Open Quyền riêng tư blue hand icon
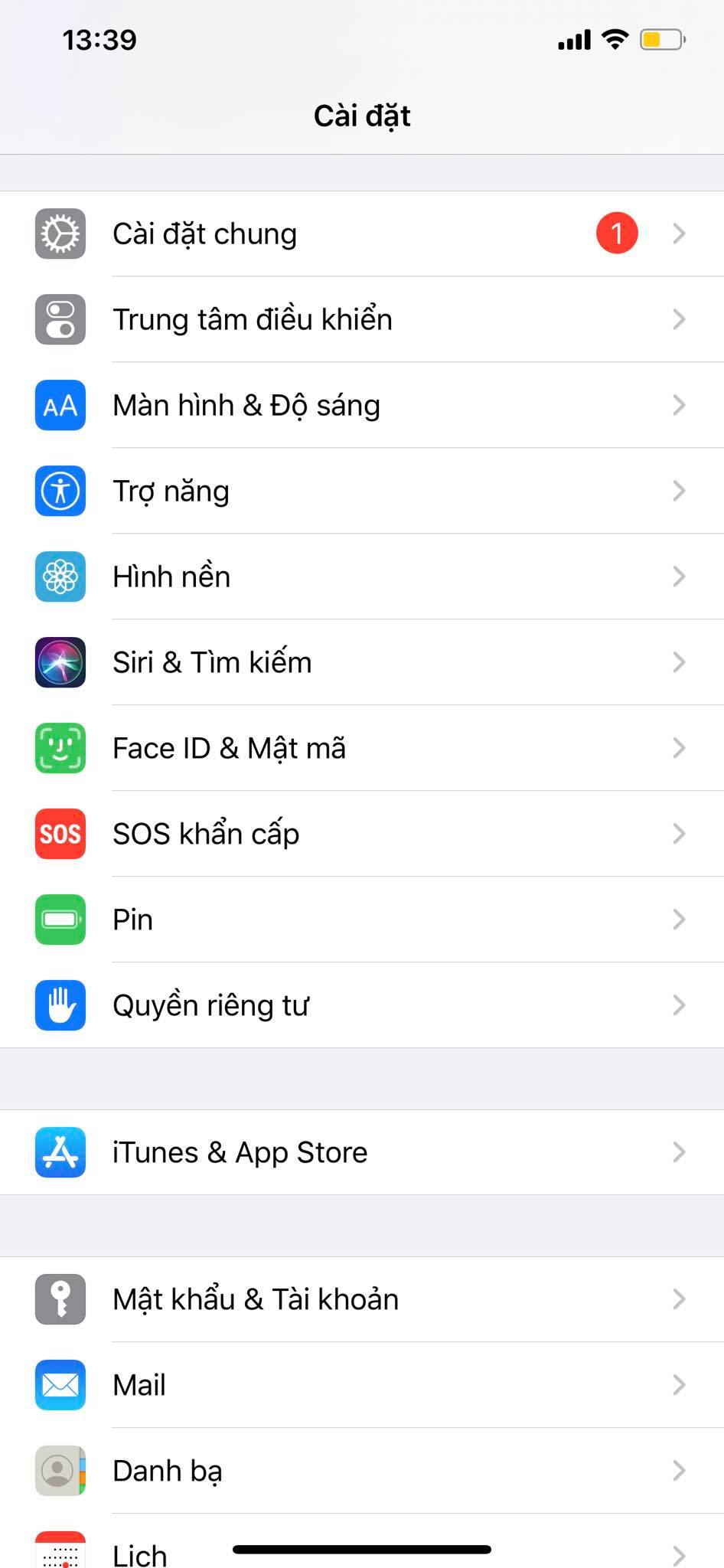724x1568 pixels. pyautogui.click(x=60, y=1006)
